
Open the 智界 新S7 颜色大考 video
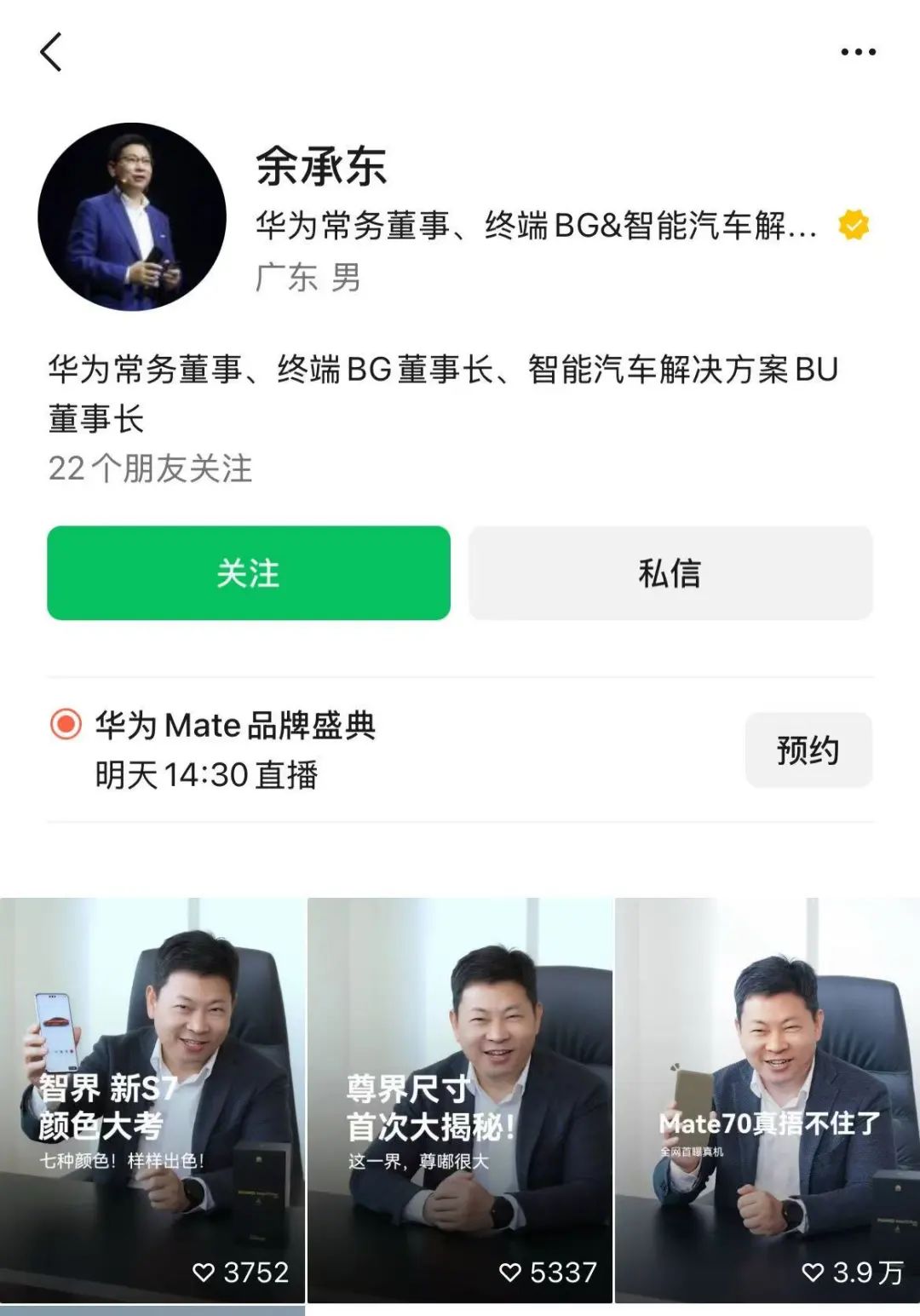tap(152, 1099)
